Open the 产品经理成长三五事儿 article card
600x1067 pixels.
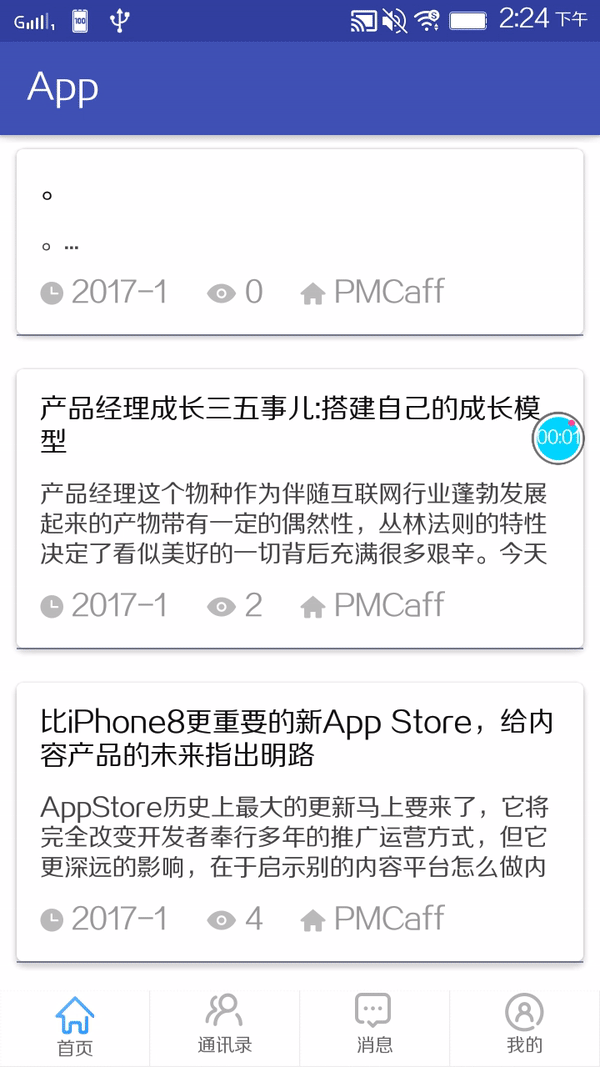coord(290,508)
